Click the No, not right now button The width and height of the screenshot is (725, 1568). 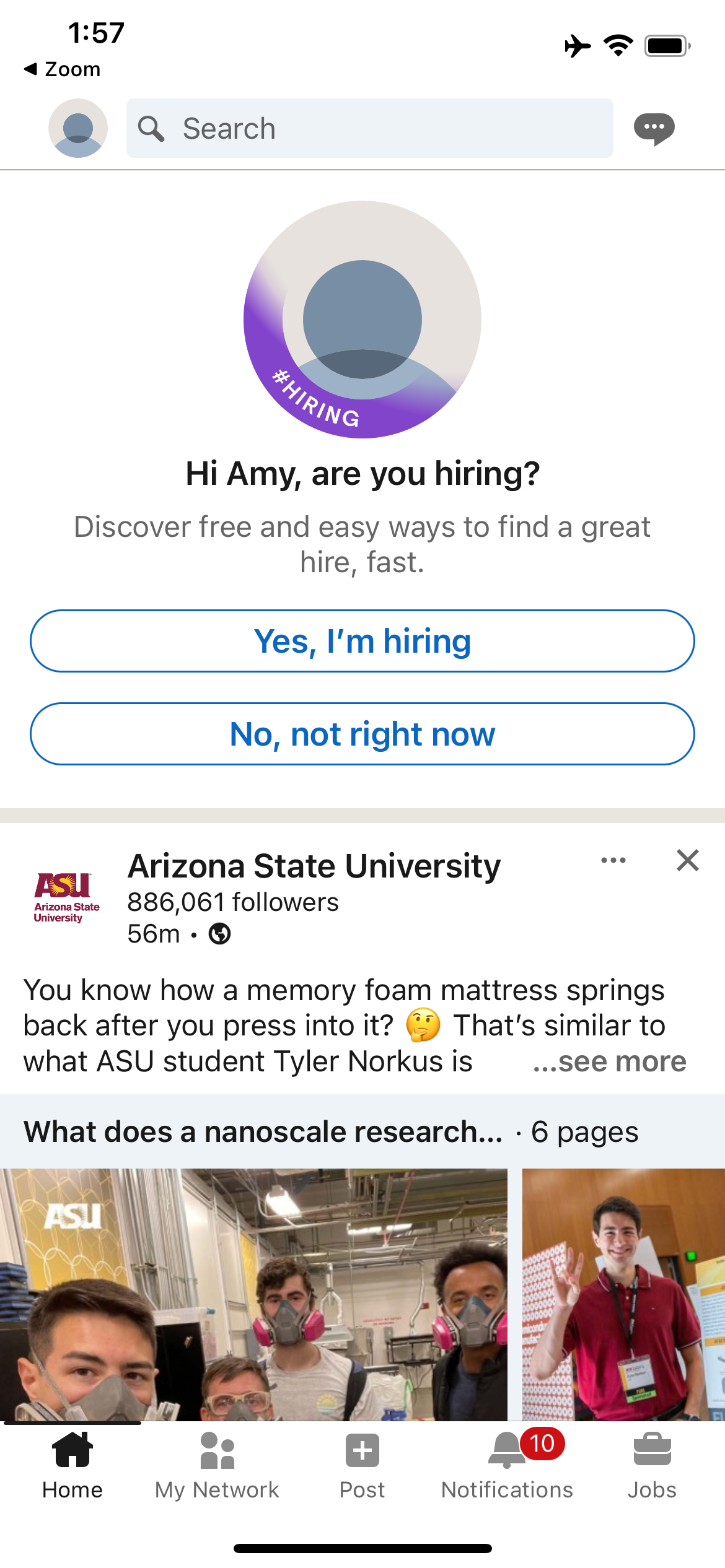coord(362,734)
